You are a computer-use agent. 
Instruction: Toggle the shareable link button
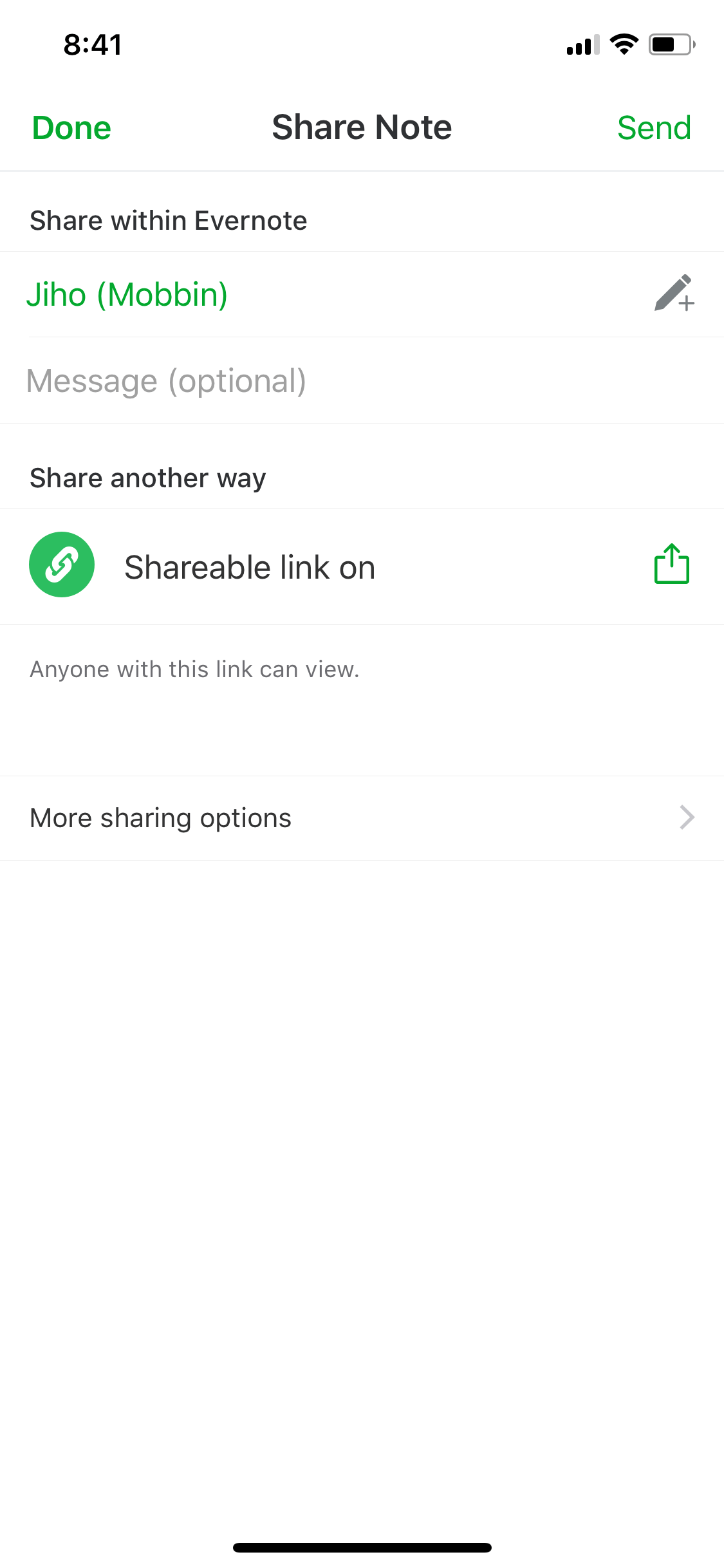62,565
